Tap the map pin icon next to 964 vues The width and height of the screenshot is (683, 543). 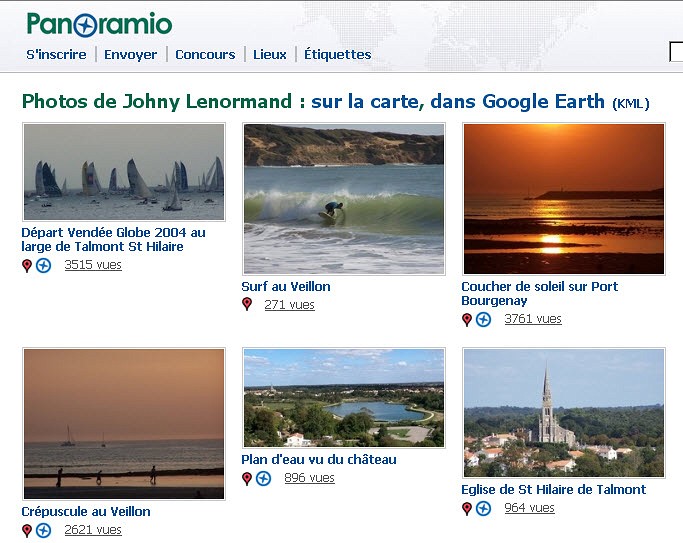(466, 508)
